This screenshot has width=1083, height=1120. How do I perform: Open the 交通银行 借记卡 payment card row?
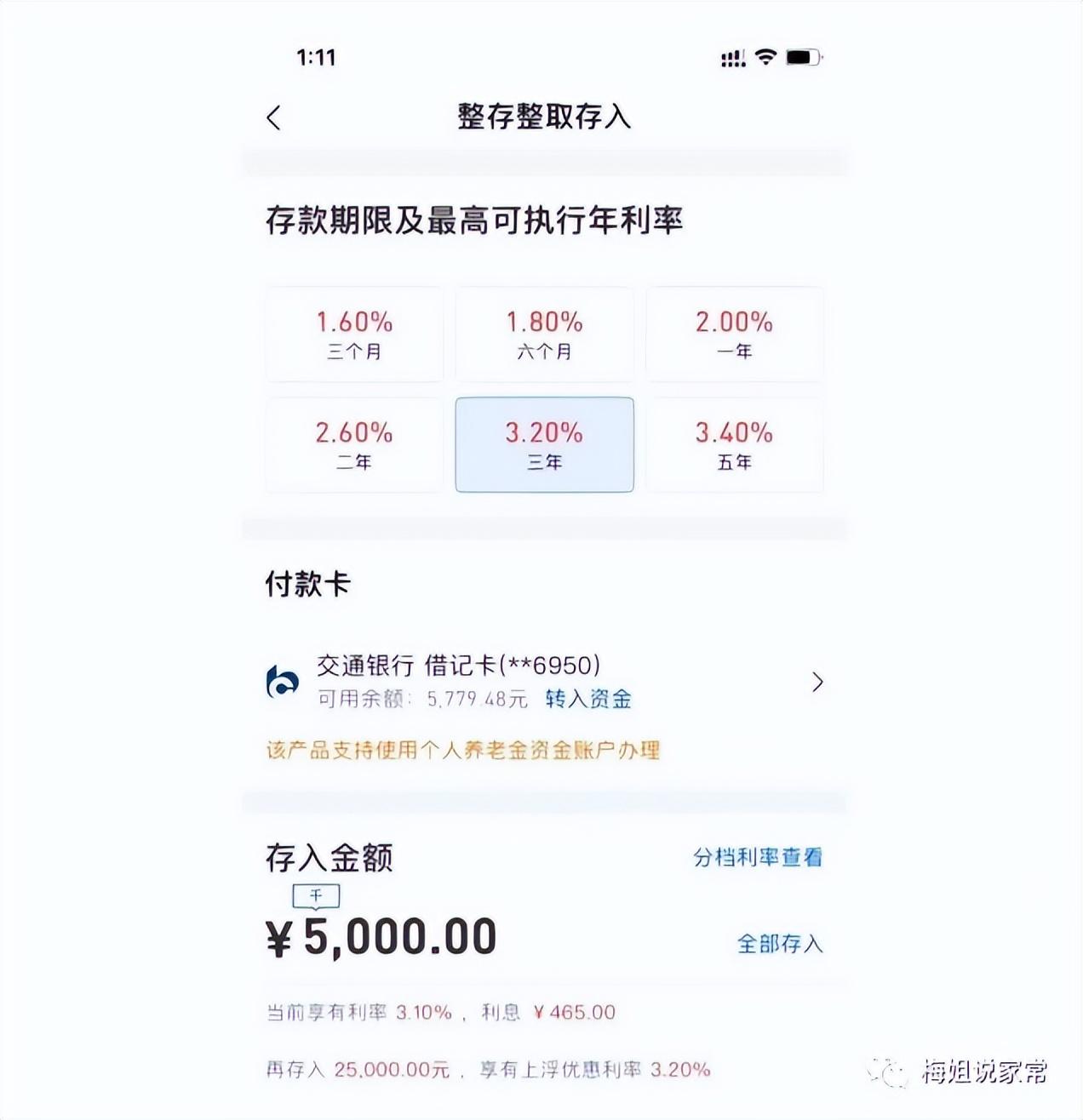(x=545, y=682)
